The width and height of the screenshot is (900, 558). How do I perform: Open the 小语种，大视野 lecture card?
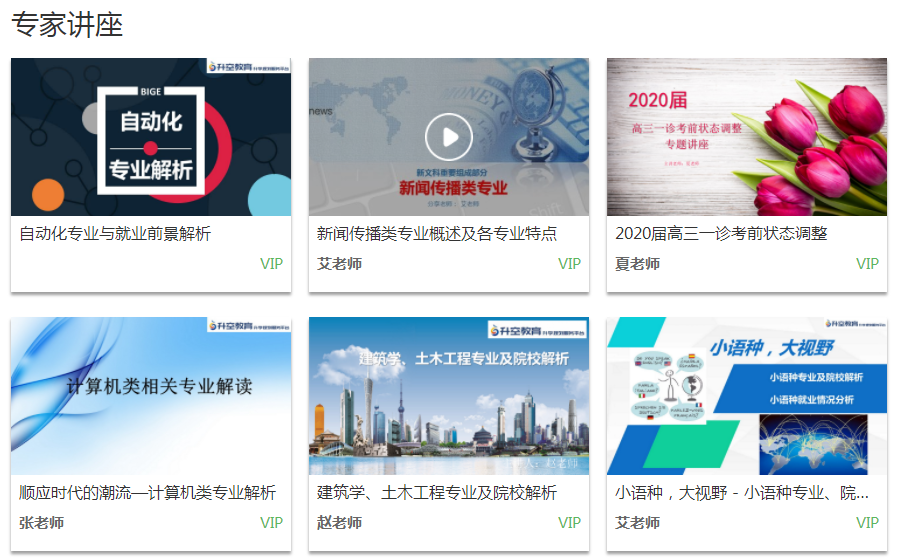pos(746,397)
